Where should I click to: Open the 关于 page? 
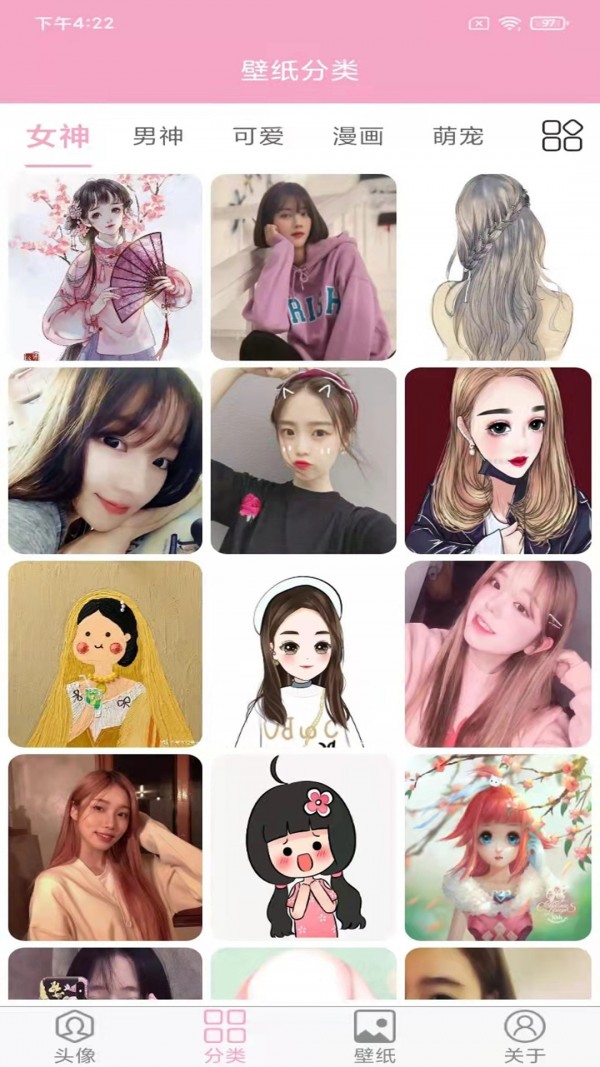525,1036
